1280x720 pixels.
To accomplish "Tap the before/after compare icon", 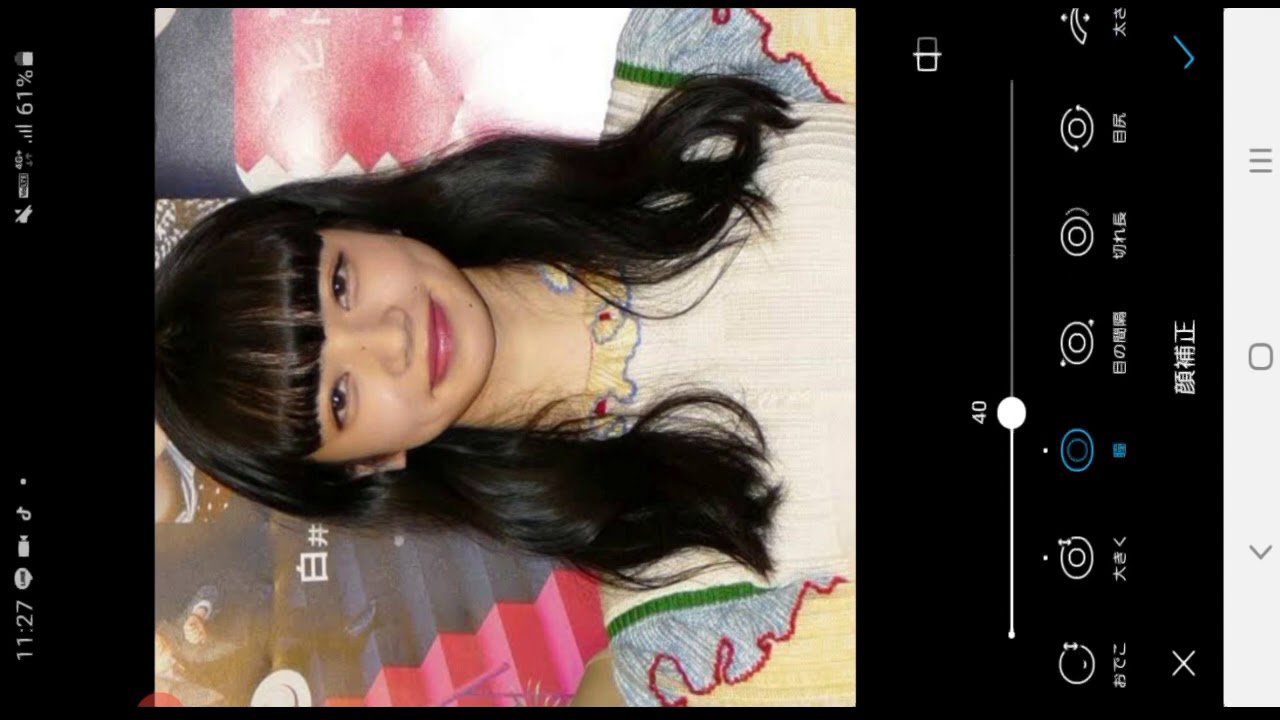I will tap(927, 56).
